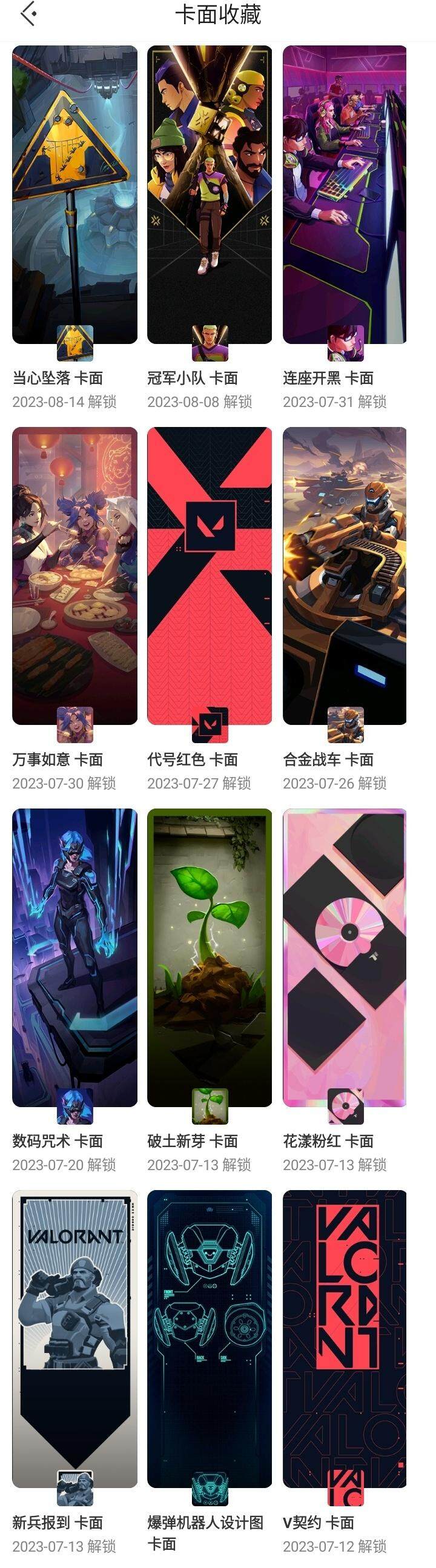View the 合金战车 card
Screen dimensions: 436x1568
pyautogui.click(x=345, y=576)
